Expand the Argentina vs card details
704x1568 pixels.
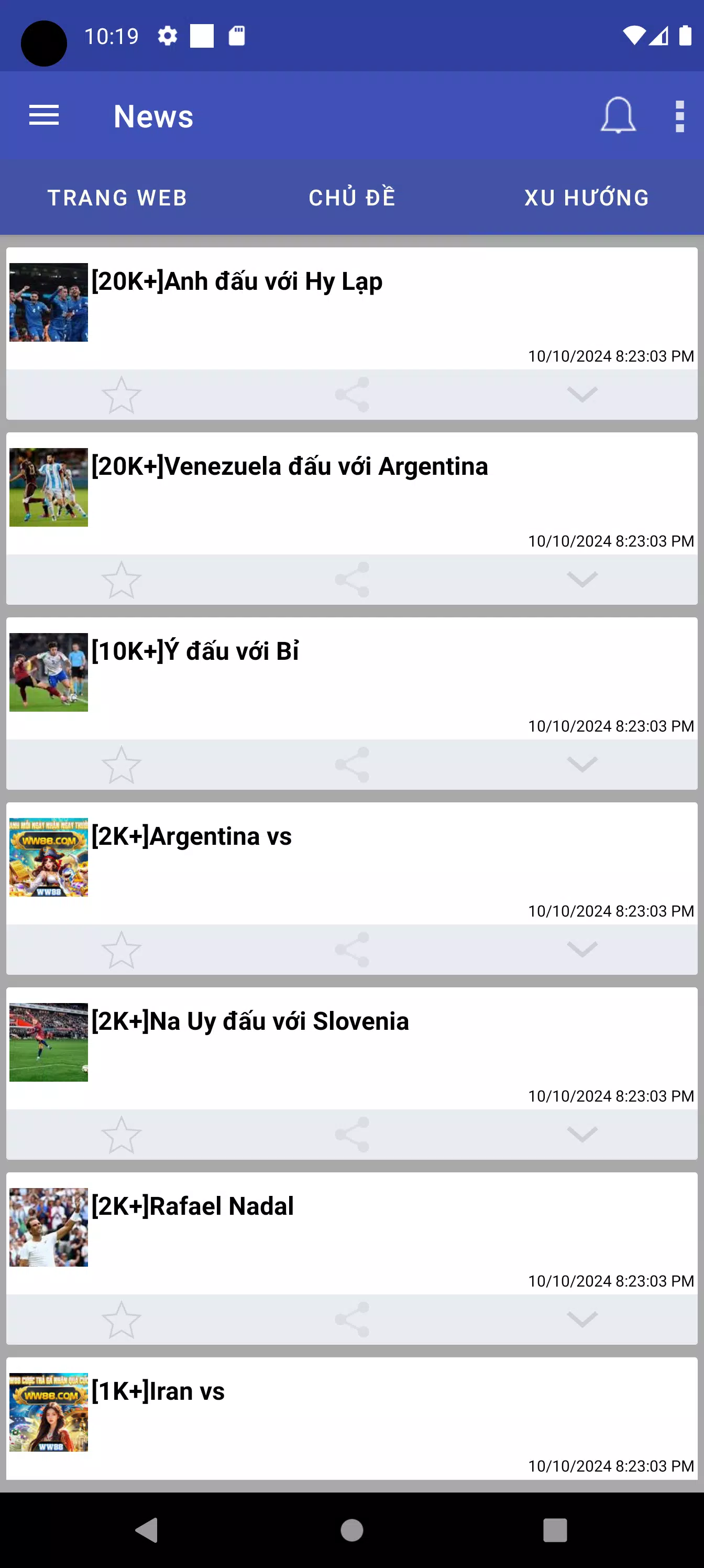582,950
